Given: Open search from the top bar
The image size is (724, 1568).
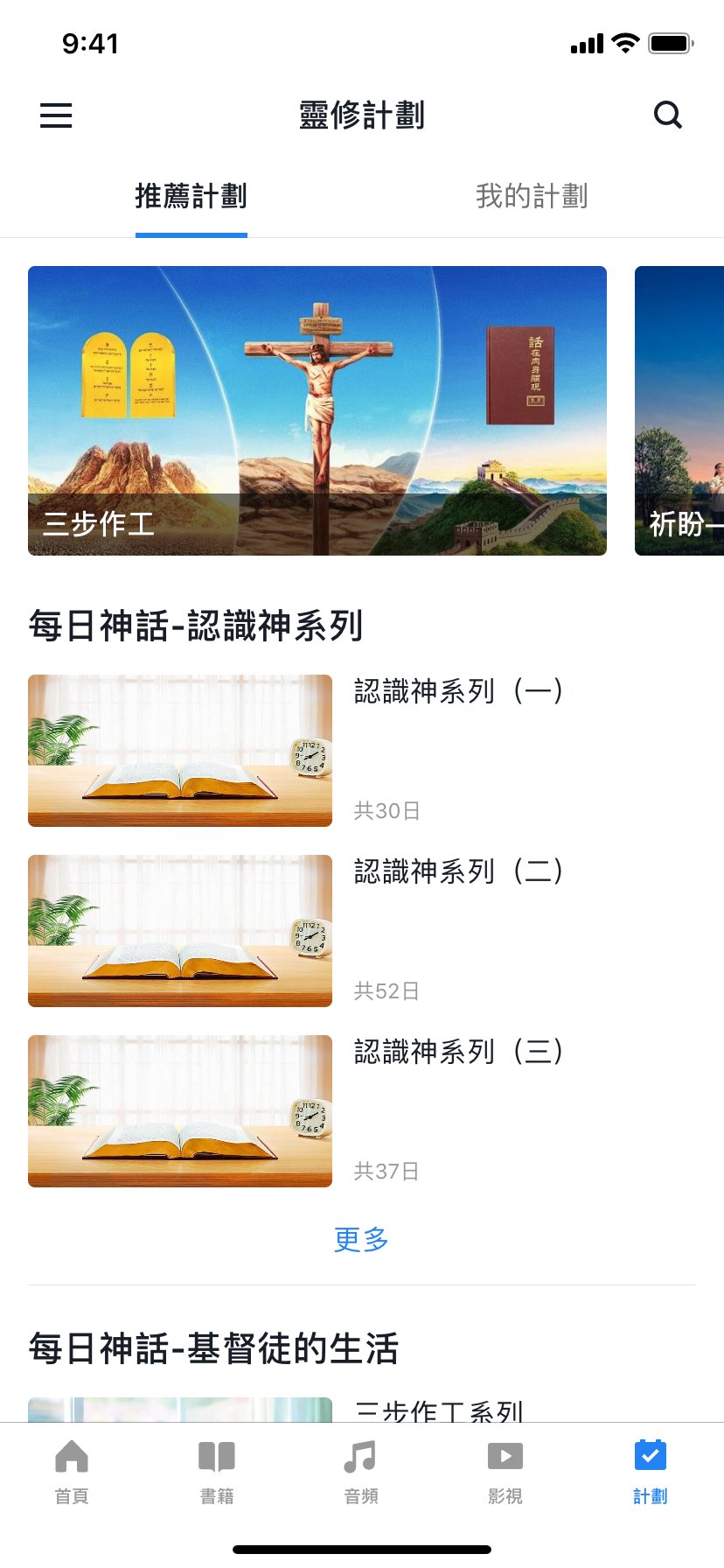Looking at the screenshot, I should click(668, 115).
